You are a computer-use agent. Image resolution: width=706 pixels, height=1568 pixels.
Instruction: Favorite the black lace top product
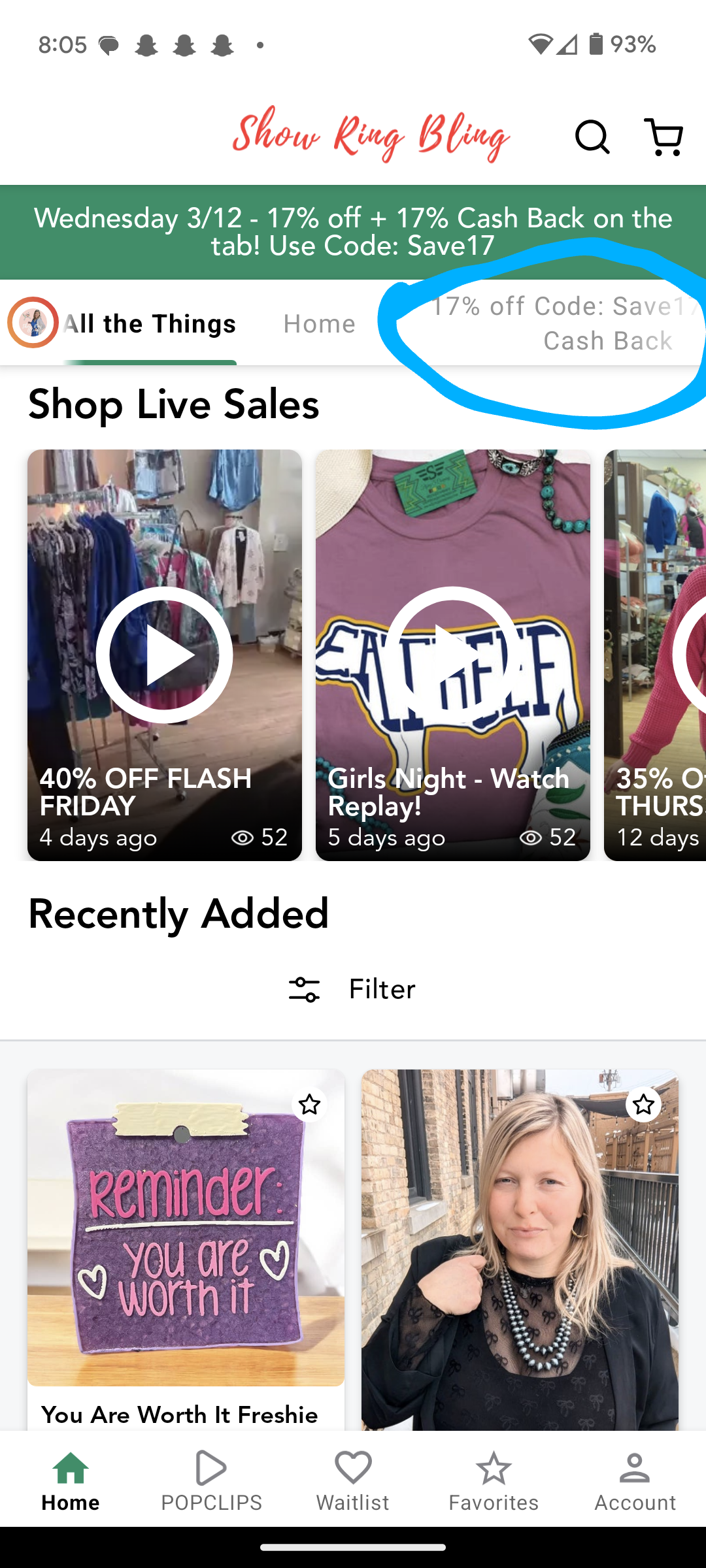643,1105
